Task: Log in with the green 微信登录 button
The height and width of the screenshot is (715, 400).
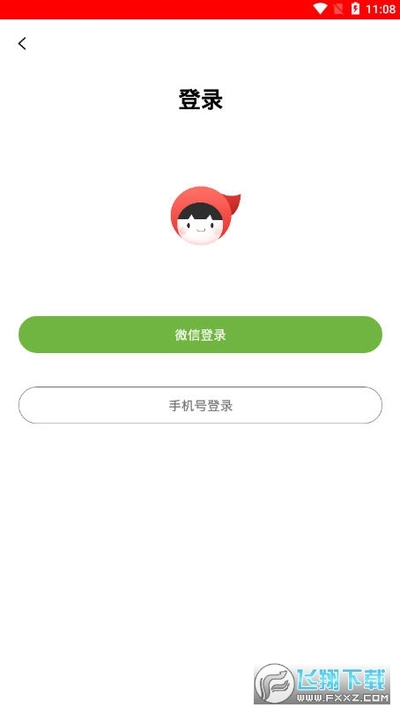Action: [200, 334]
